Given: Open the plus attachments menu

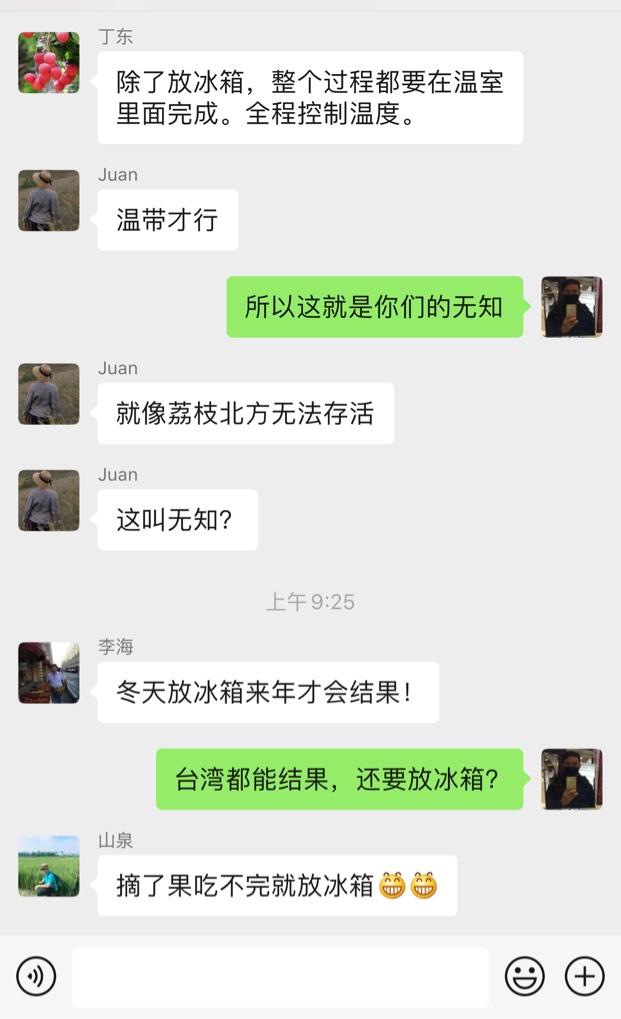Looking at the screenshot, I should click(585, 976).
